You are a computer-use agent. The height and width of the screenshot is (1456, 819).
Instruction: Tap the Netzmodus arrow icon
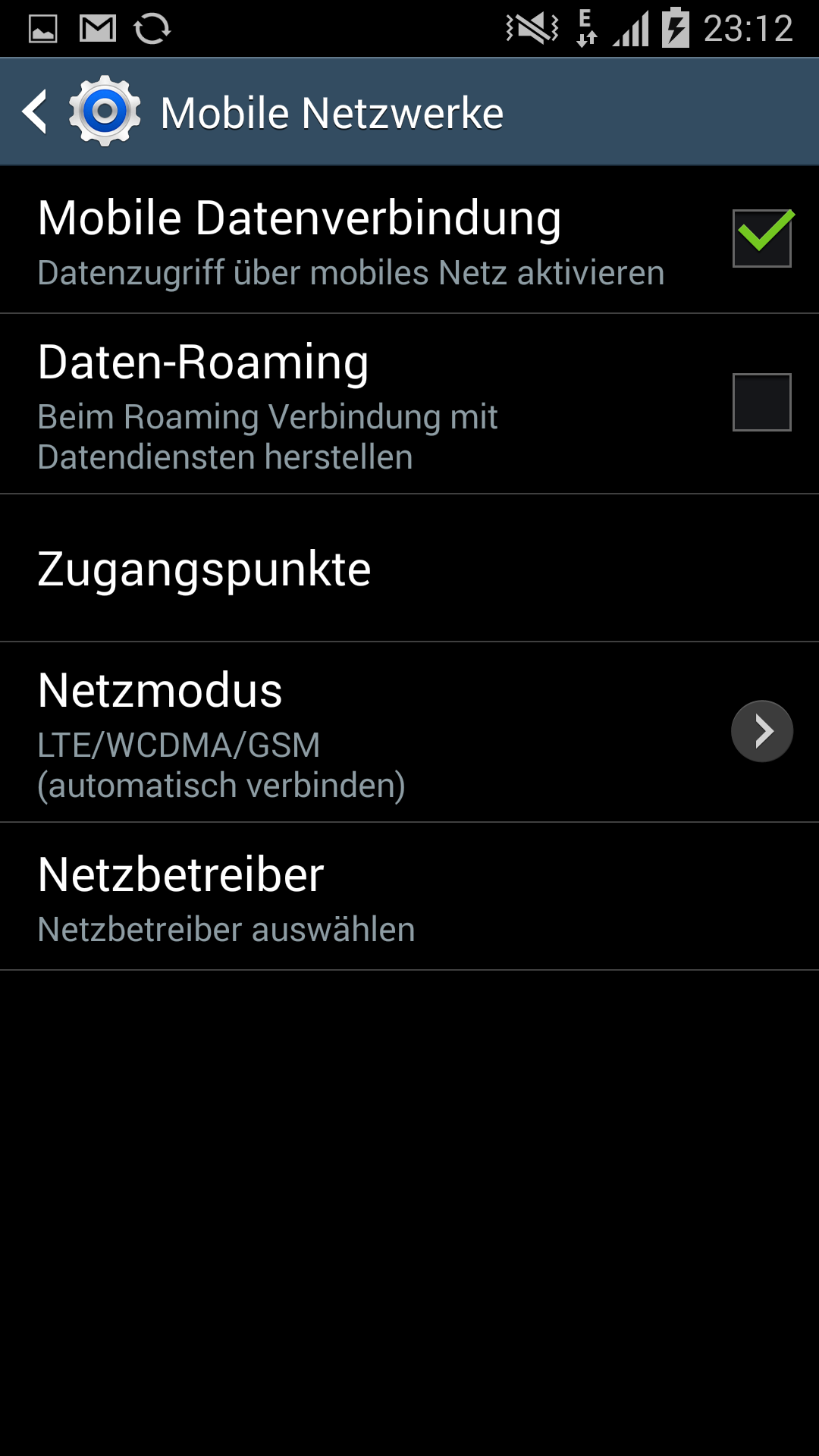coord(761,731)
